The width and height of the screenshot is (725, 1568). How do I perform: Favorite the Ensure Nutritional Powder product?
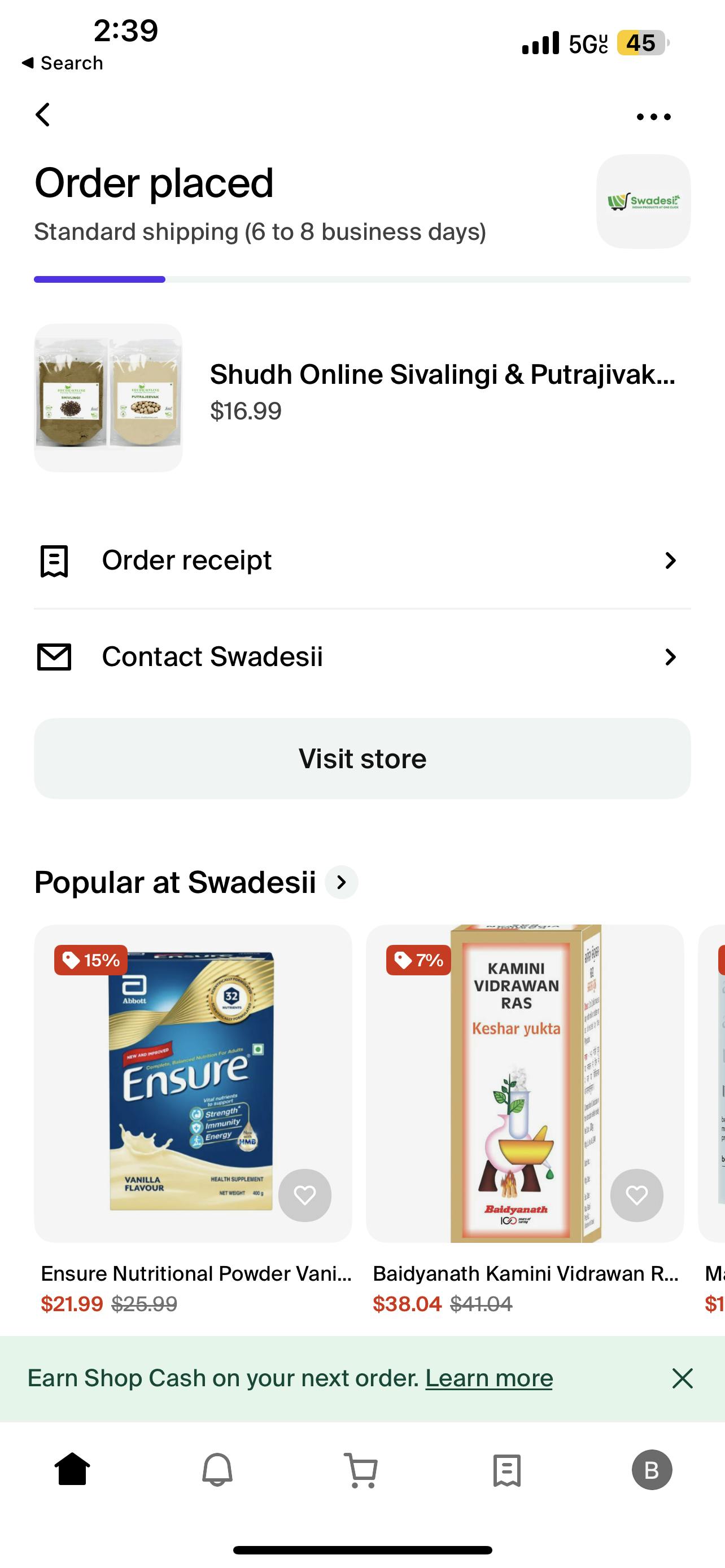point(305,1195)
